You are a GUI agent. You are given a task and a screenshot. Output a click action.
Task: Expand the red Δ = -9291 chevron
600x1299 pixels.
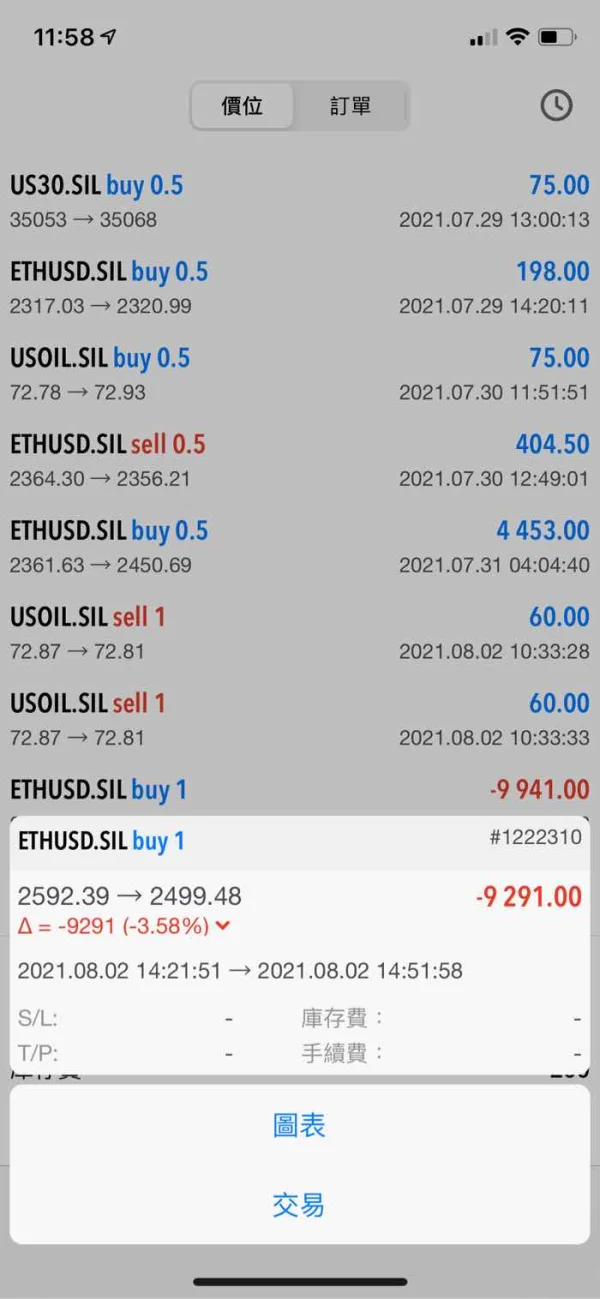pyautogui.click(x=223, y=926)
